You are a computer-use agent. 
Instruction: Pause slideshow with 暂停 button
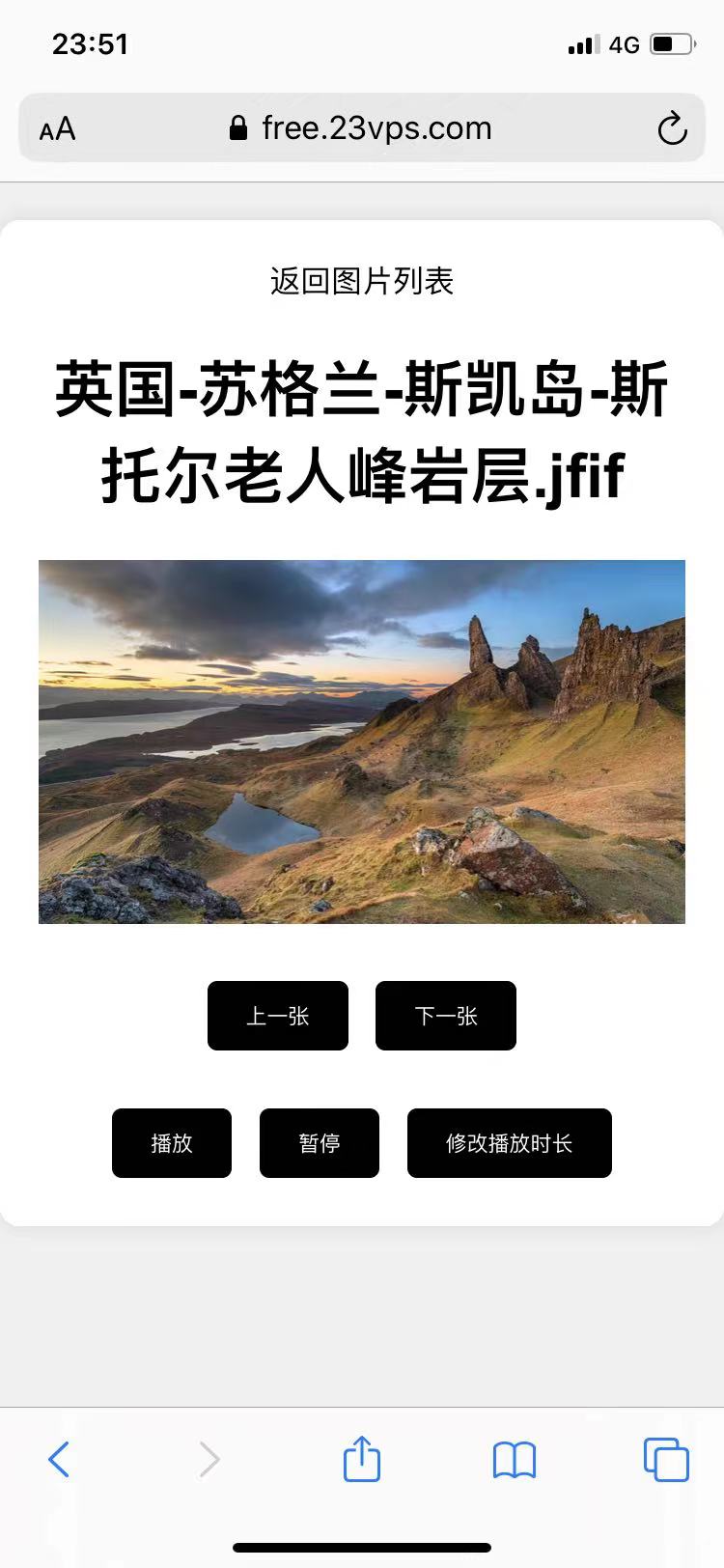[x=320, y=1143]
